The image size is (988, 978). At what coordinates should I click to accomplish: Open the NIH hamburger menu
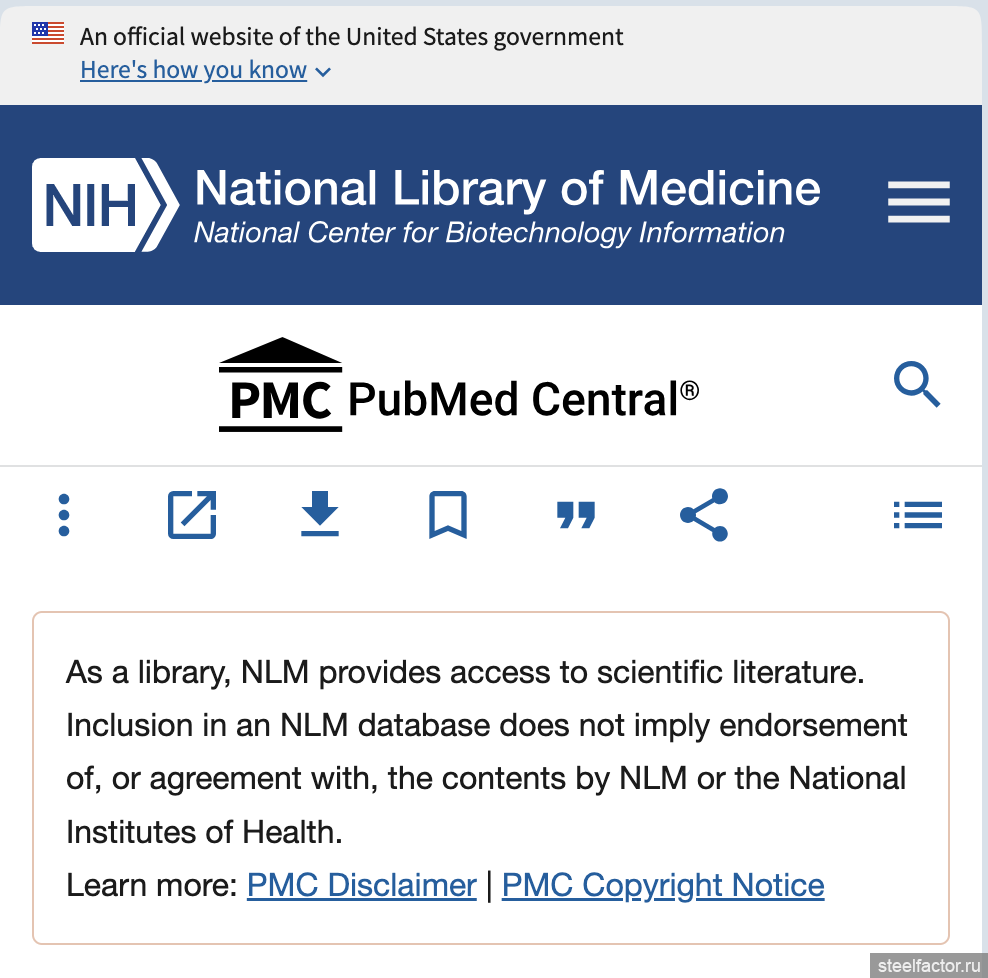(x=918, y=203)
